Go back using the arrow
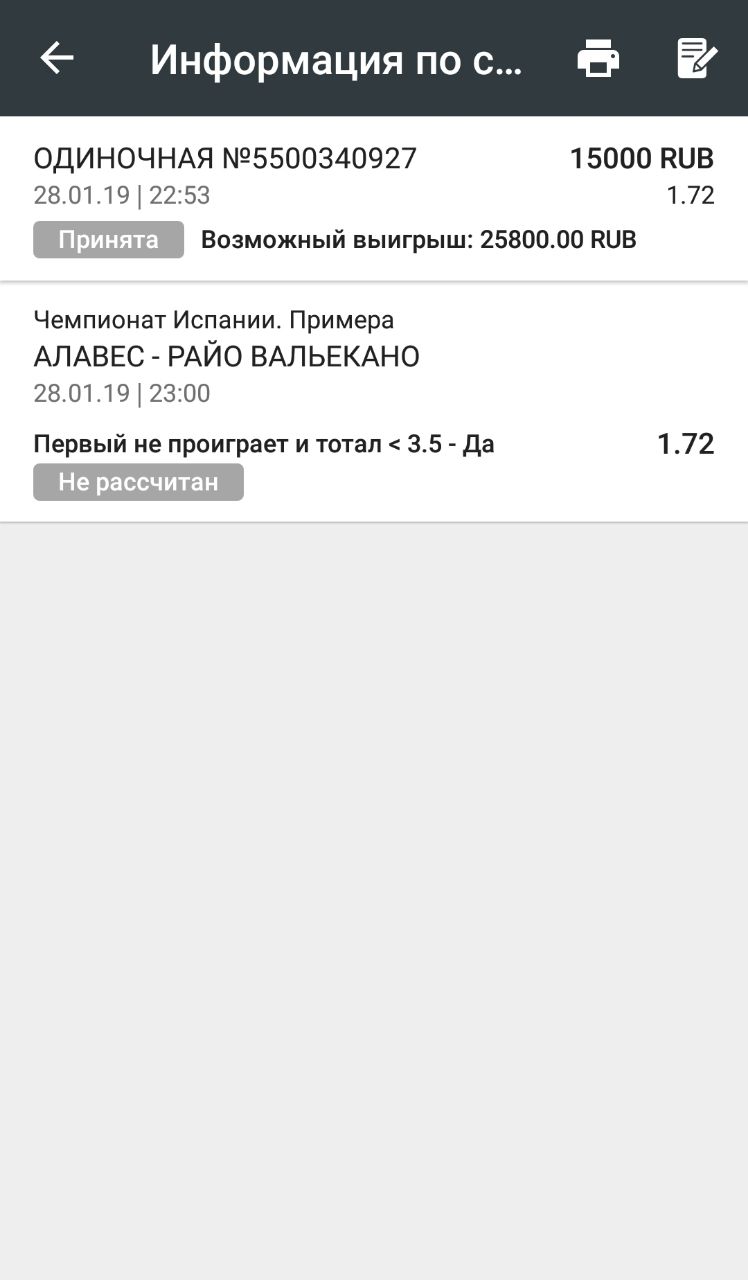 pos(57,58)
